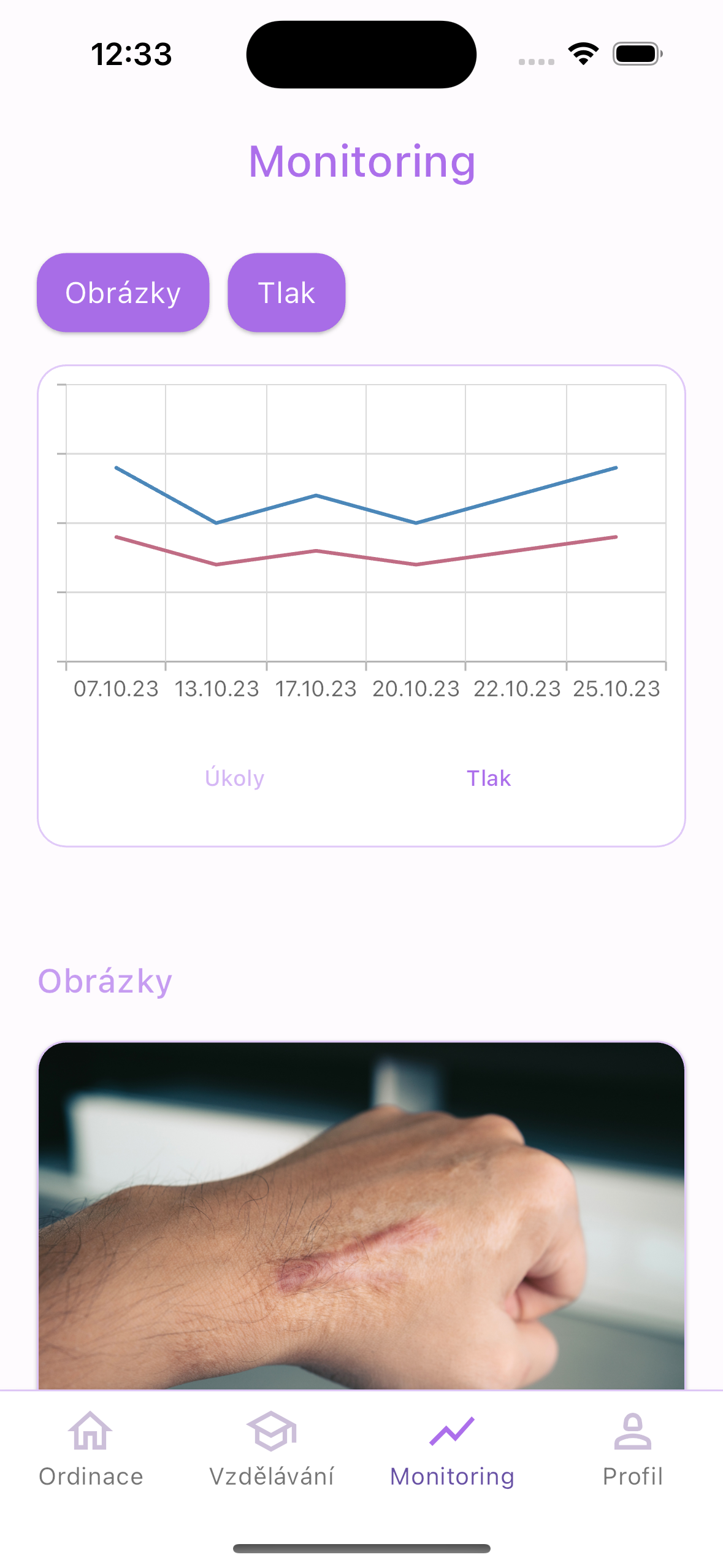Tap the Monitoring page title

(x=362, y=161)
